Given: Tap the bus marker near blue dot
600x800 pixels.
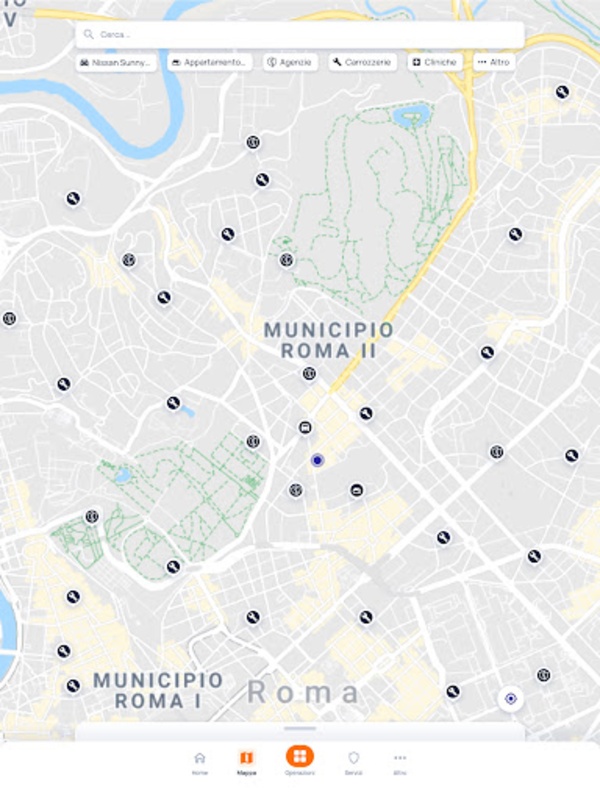Looking at the screenshot, I should point(305,427).
